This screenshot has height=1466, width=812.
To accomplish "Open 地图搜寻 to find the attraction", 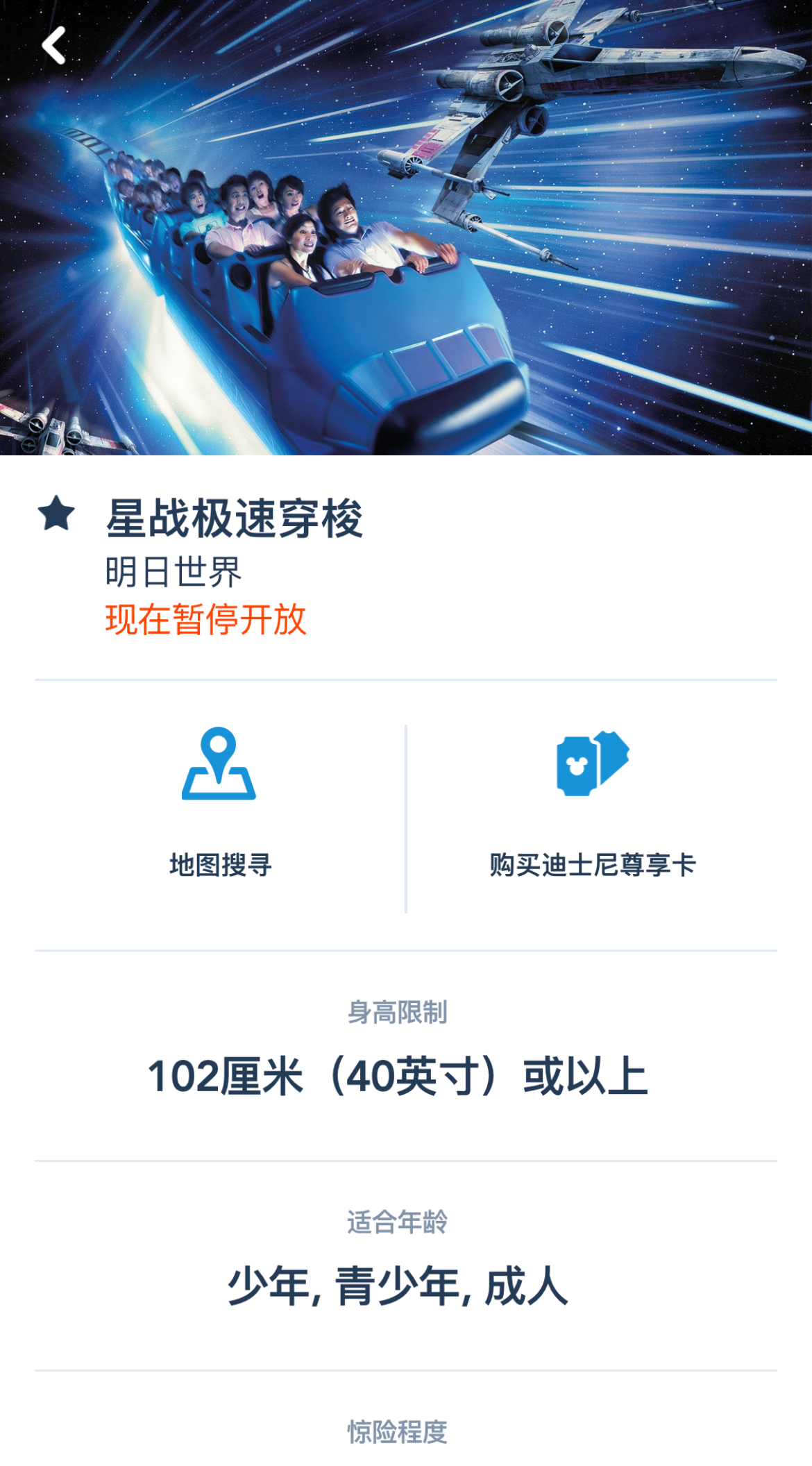I will click(219, 802).
